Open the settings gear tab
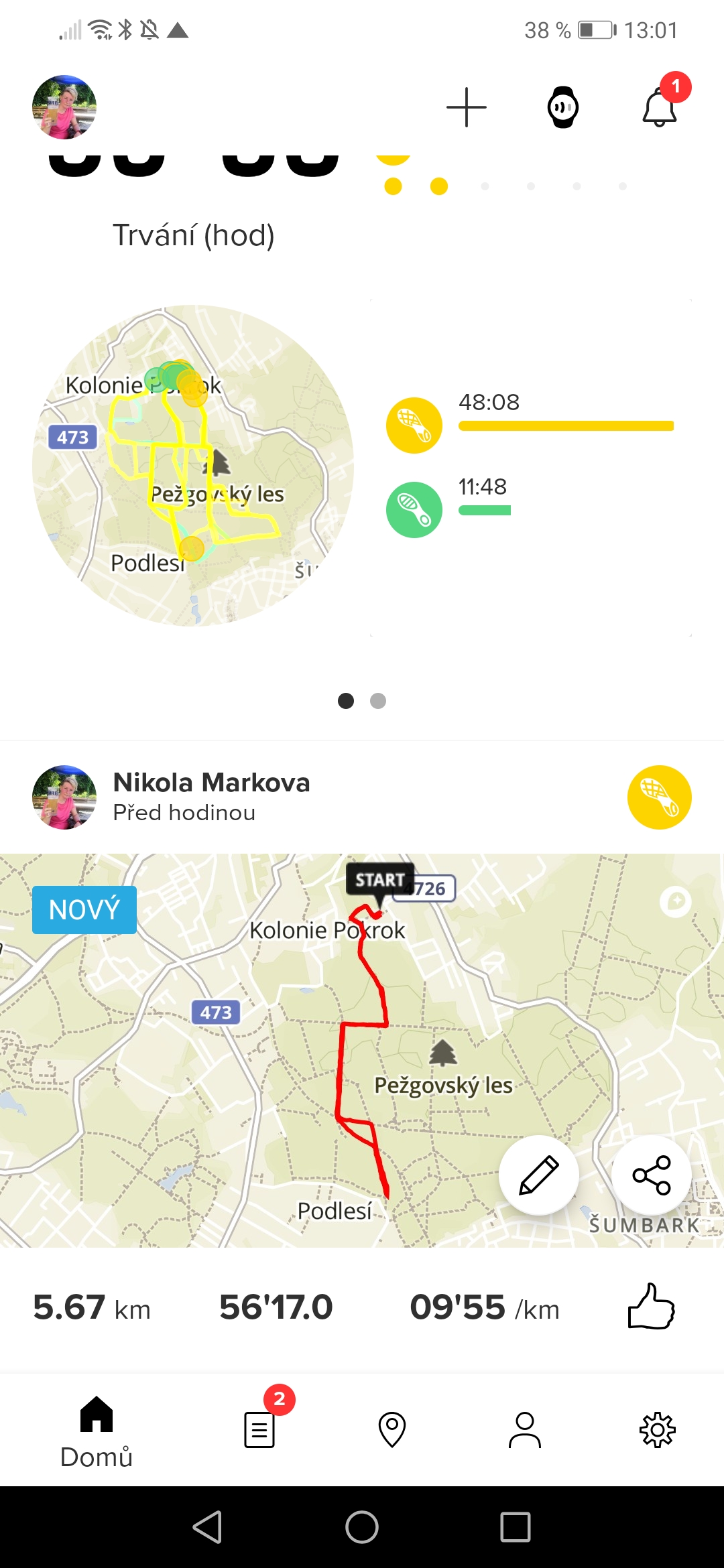 [658, 1430]
